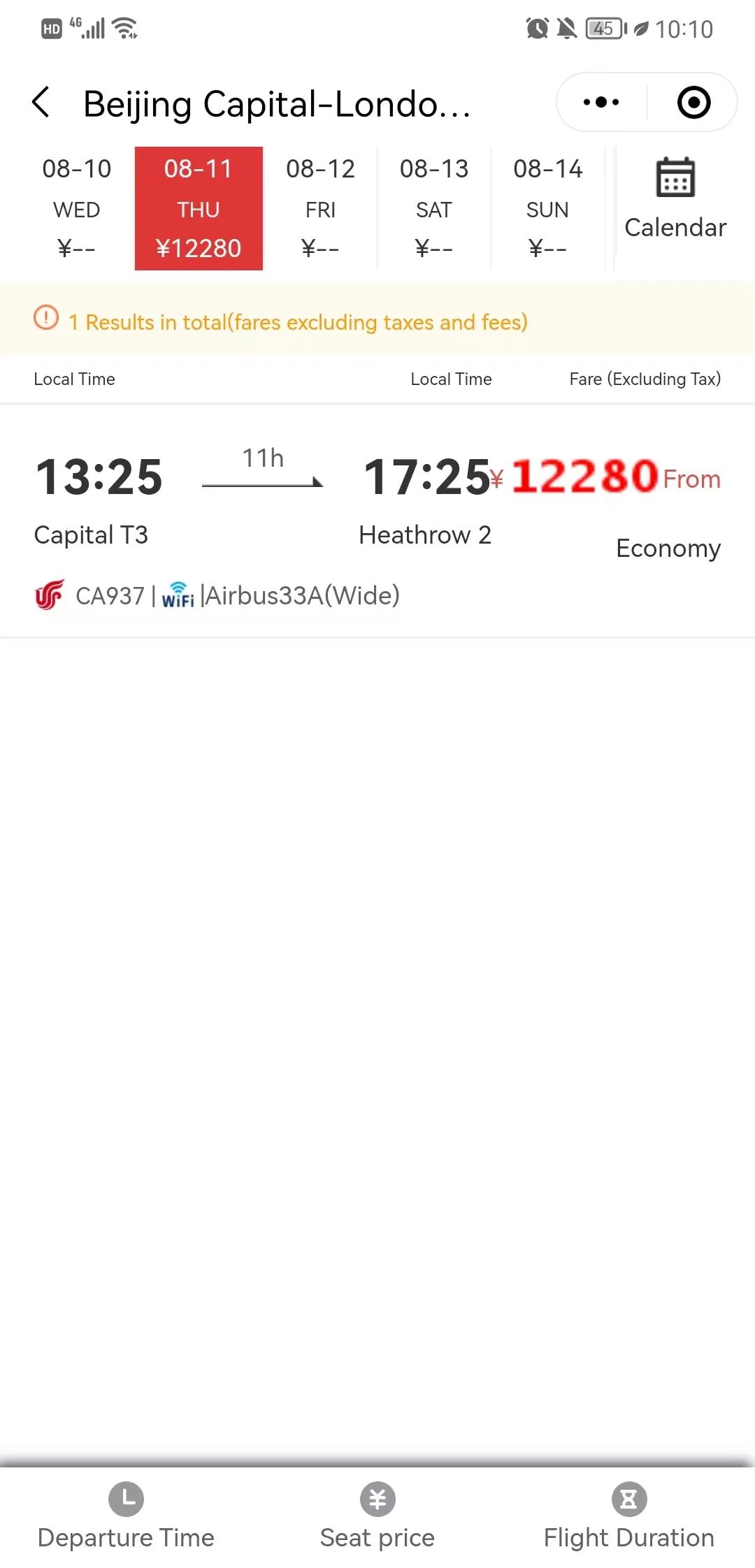
Task: Select the 08-11 THU date
Action: click(x=199, y=208)
